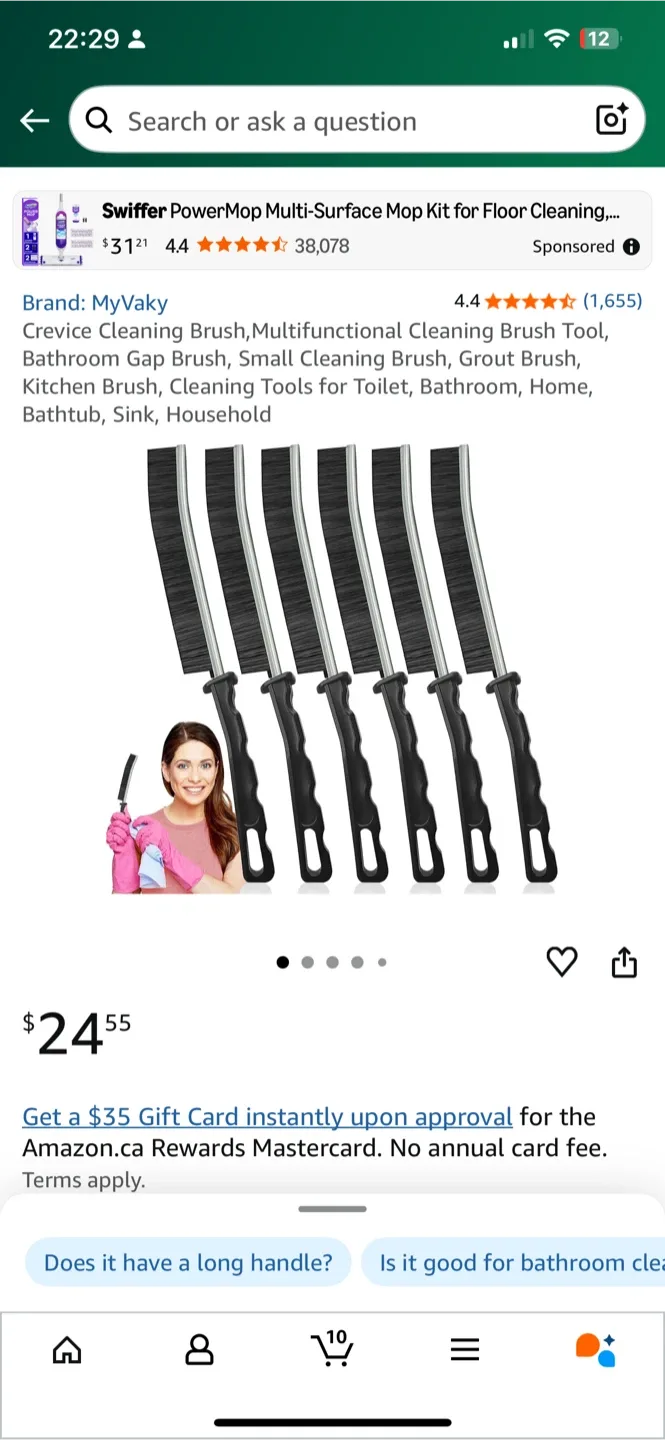Go back using the arrow
665x1440 pixels.
[x=34, y=121]
